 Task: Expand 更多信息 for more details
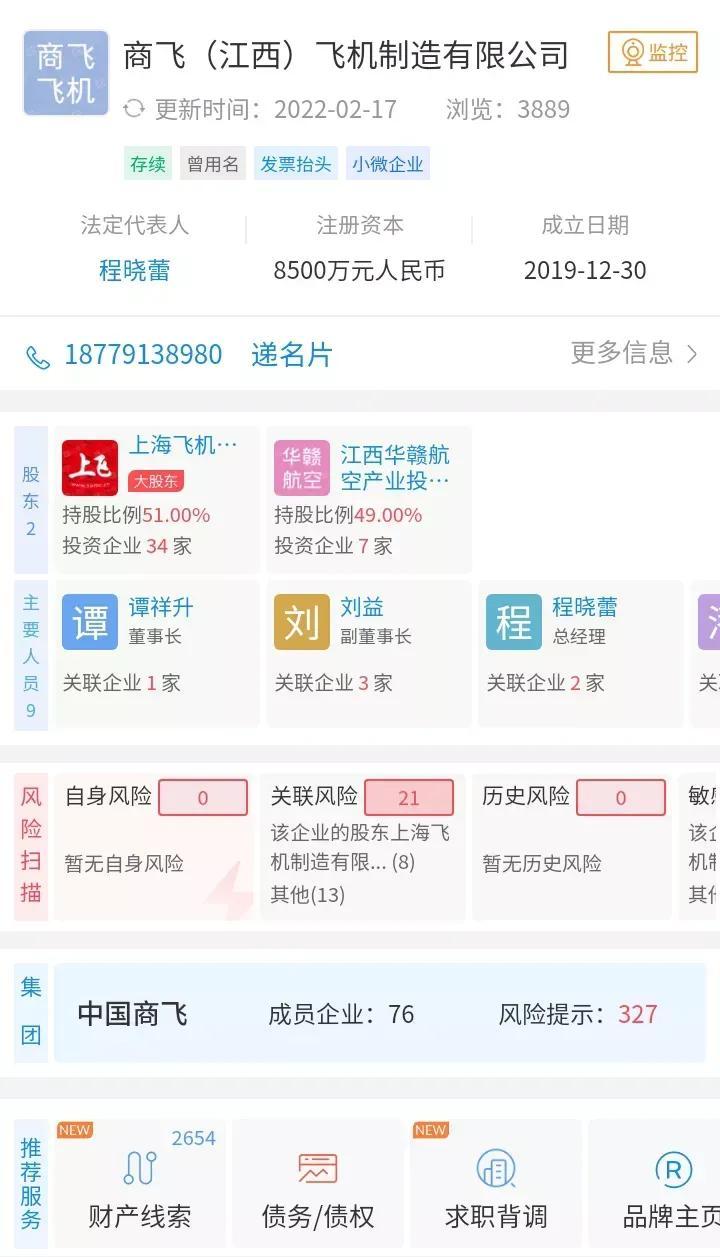(x=634, y=353)
